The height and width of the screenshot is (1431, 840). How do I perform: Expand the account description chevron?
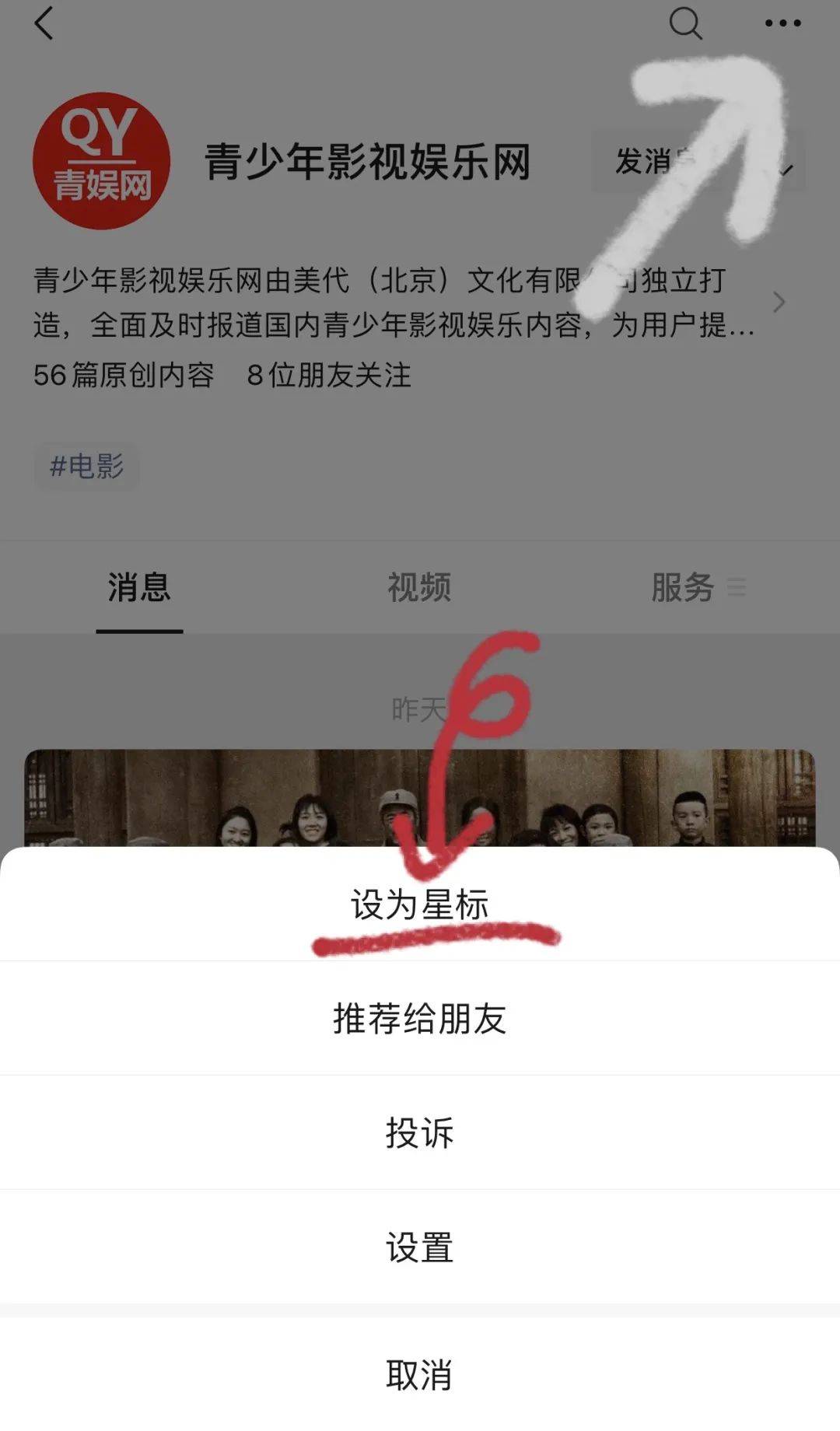(779, 303)
